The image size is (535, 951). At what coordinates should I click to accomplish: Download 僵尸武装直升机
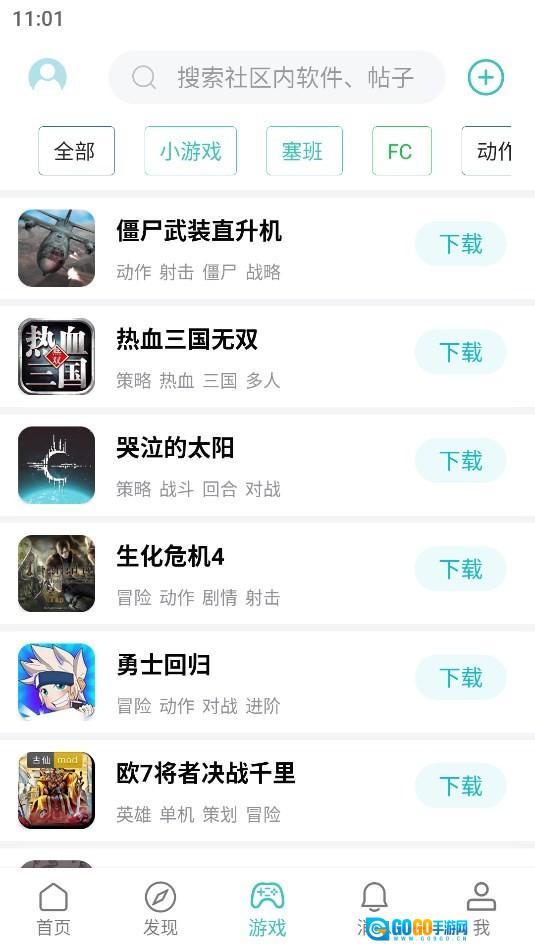(x=460, y=244)
